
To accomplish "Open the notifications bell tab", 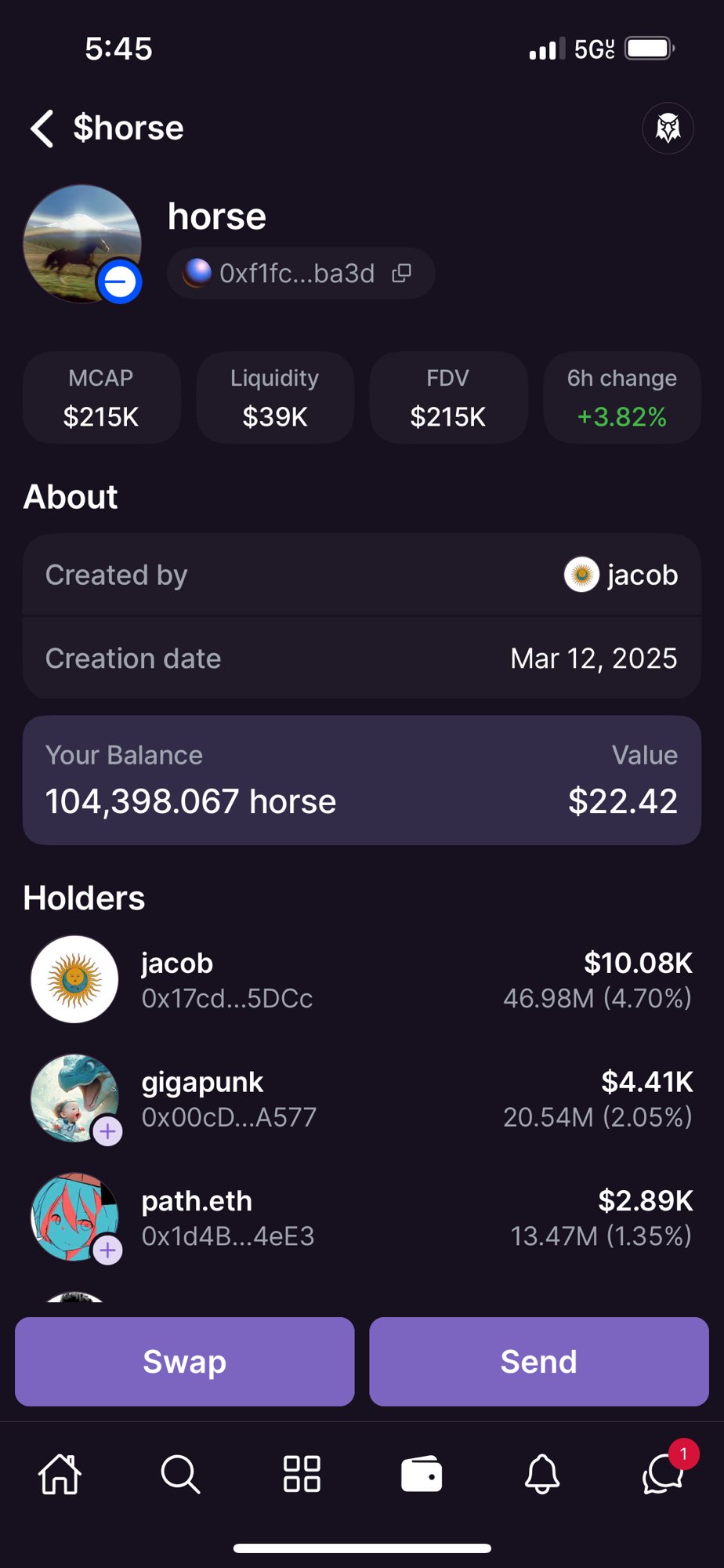I will [542, 1475].
